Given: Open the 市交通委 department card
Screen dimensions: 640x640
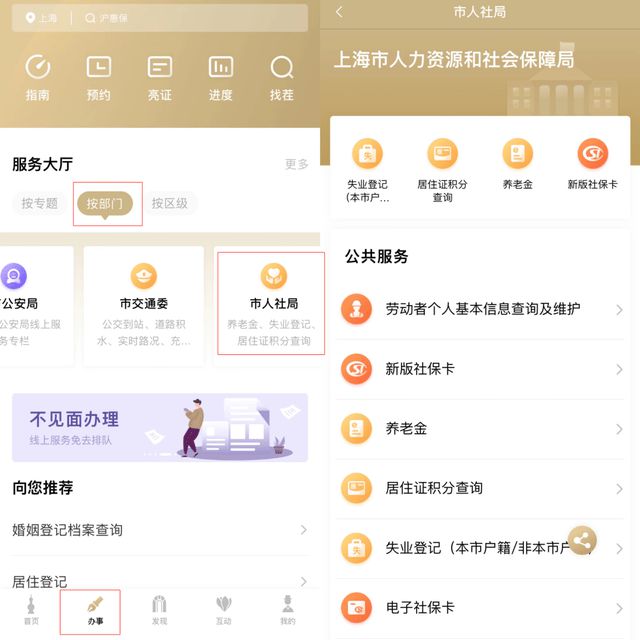Looking at the screenshot, I should click(144, 304).
